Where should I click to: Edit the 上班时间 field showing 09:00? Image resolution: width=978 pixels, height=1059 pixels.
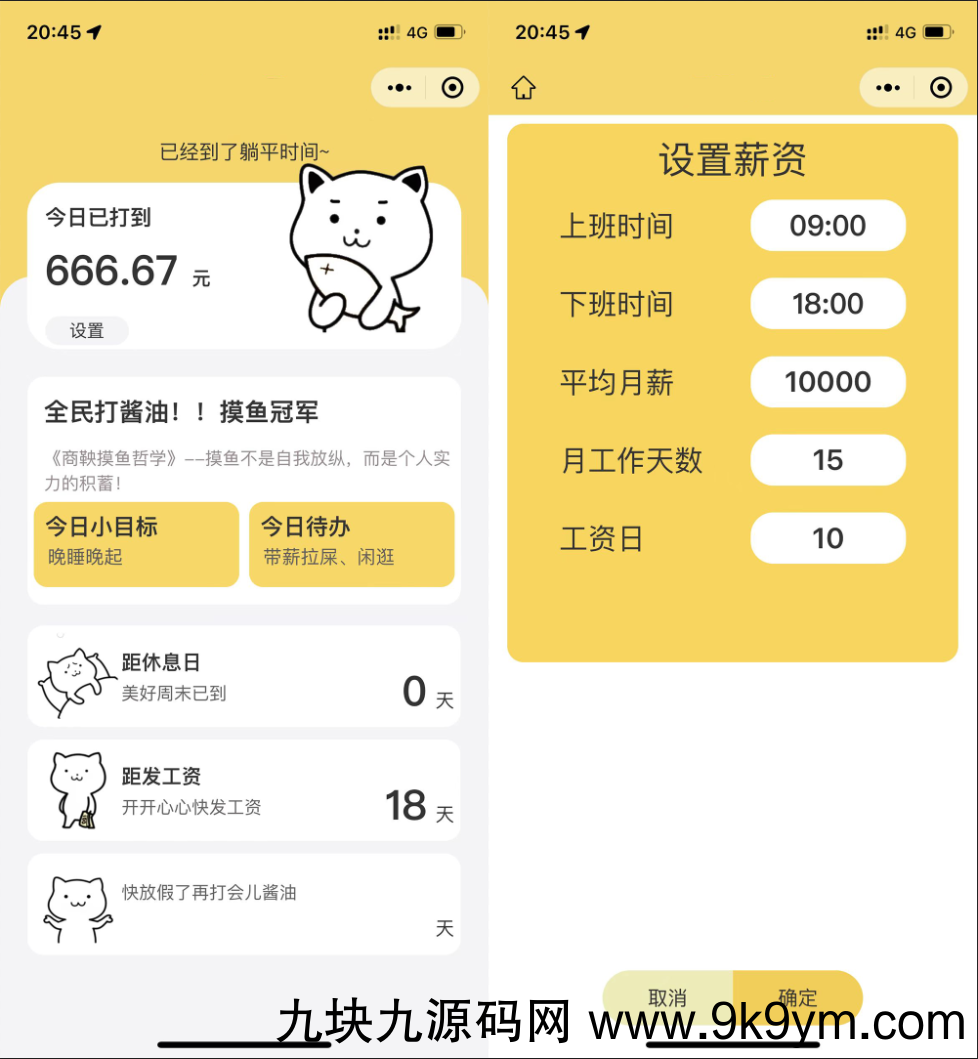click(827, 226)
